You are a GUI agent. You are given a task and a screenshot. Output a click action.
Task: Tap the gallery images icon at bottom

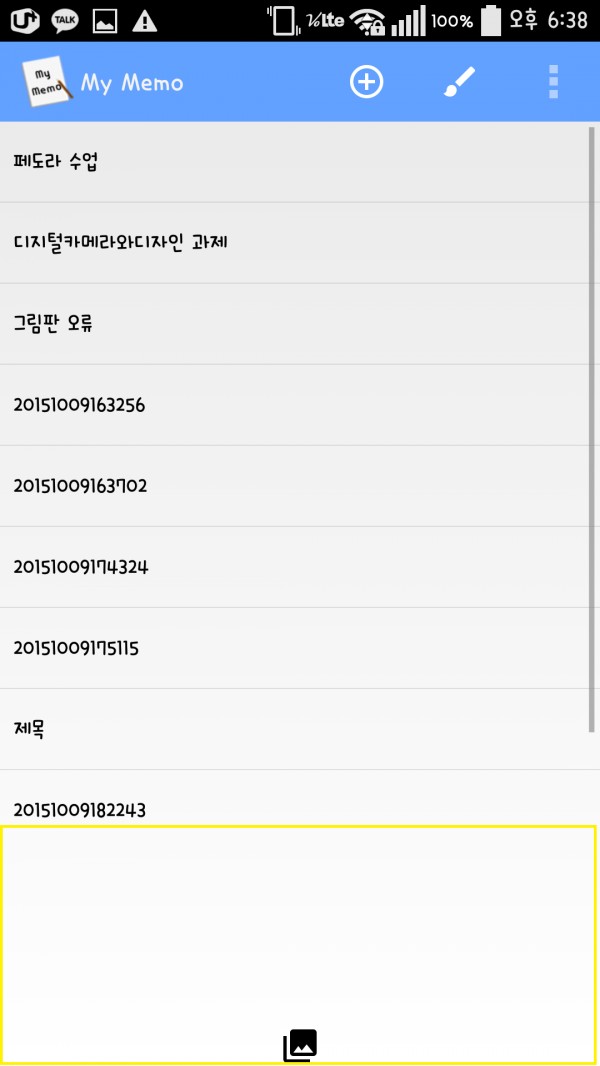(300, 1046)
